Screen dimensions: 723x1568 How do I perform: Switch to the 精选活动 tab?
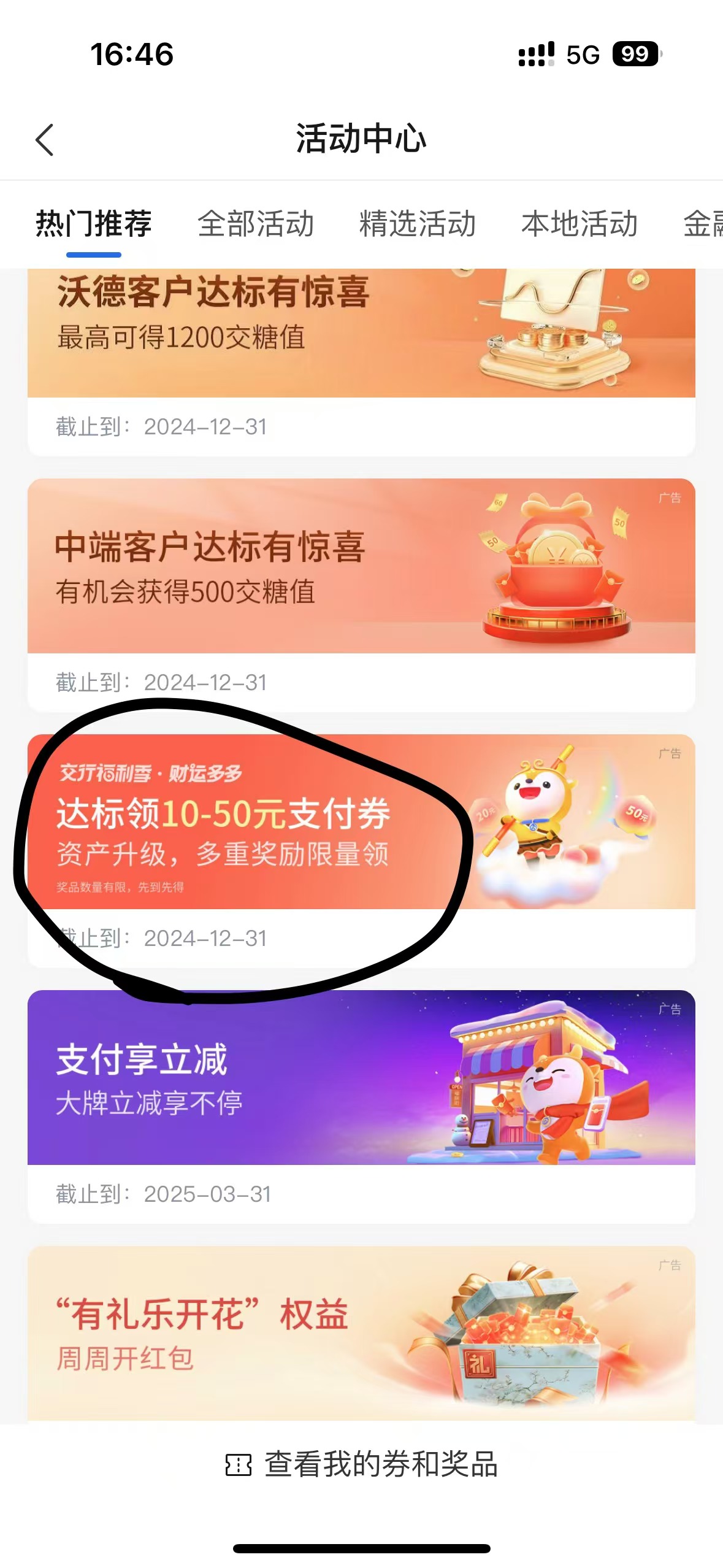point(418,223)
